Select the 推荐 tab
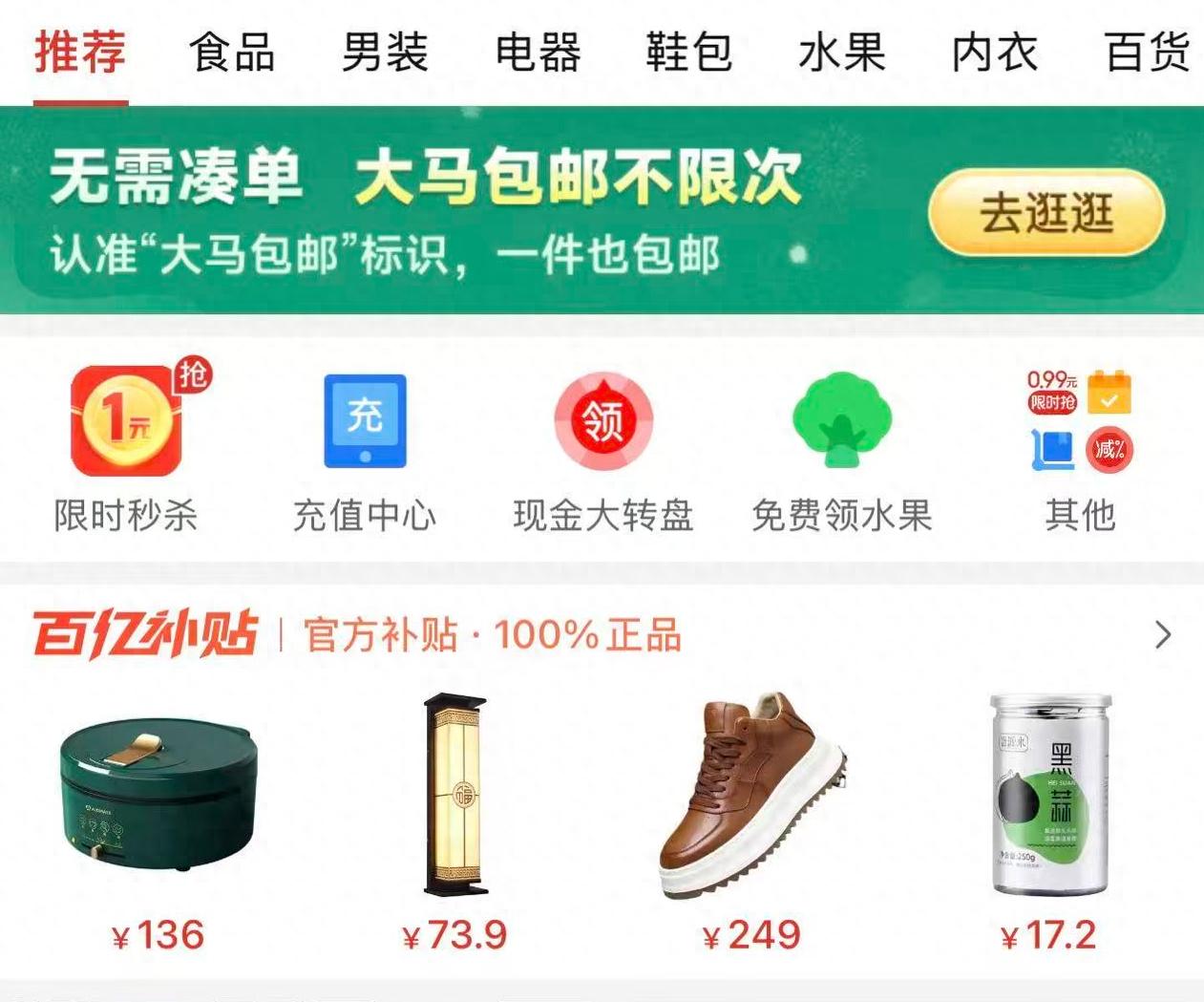 point(80,53)
